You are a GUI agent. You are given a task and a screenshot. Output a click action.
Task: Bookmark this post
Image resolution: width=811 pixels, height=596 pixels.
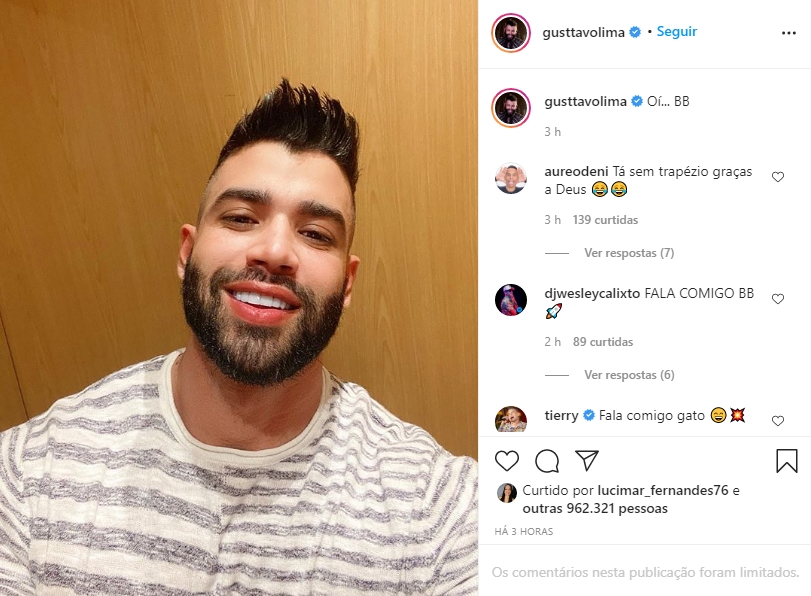[787, 461]
